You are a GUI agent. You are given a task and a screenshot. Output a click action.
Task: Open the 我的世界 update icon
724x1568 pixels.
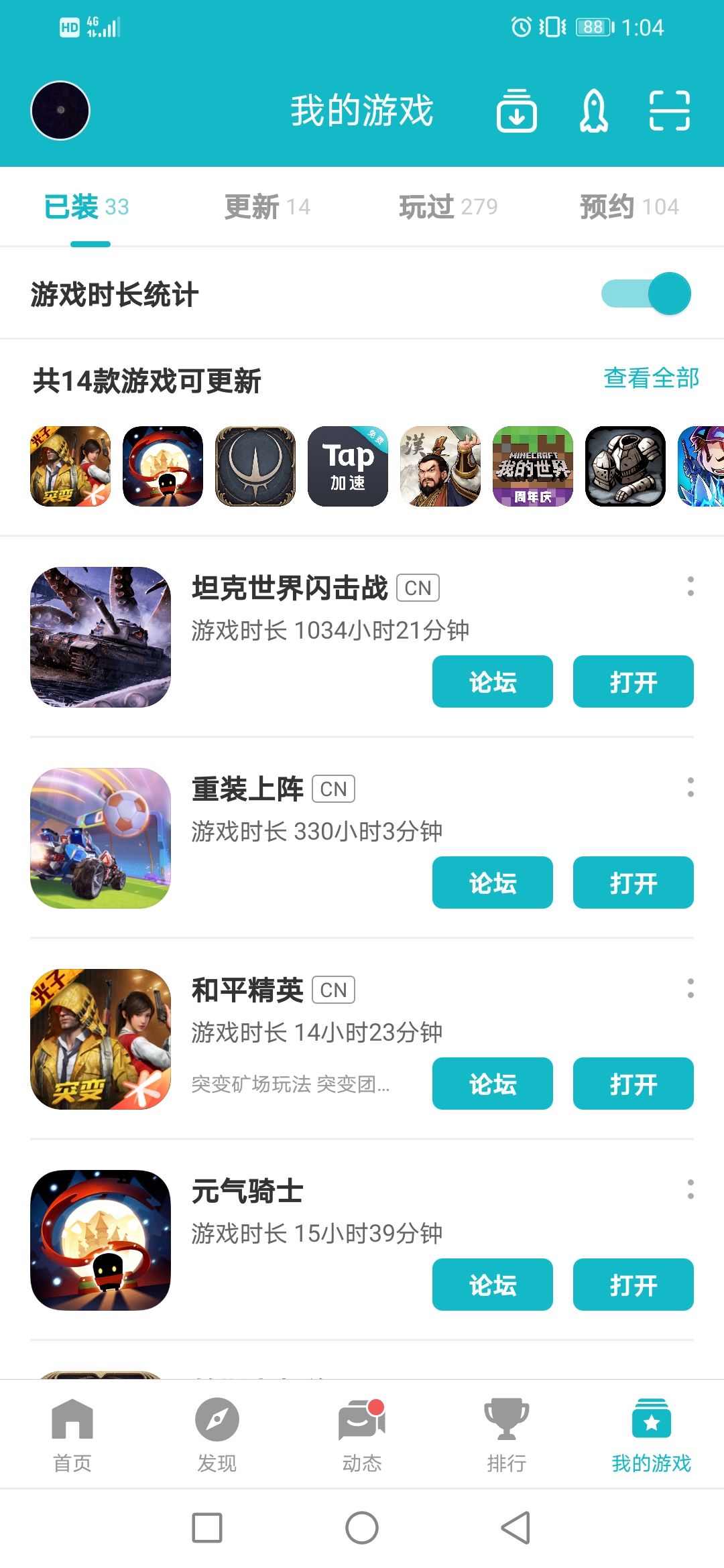coord(532,465)
